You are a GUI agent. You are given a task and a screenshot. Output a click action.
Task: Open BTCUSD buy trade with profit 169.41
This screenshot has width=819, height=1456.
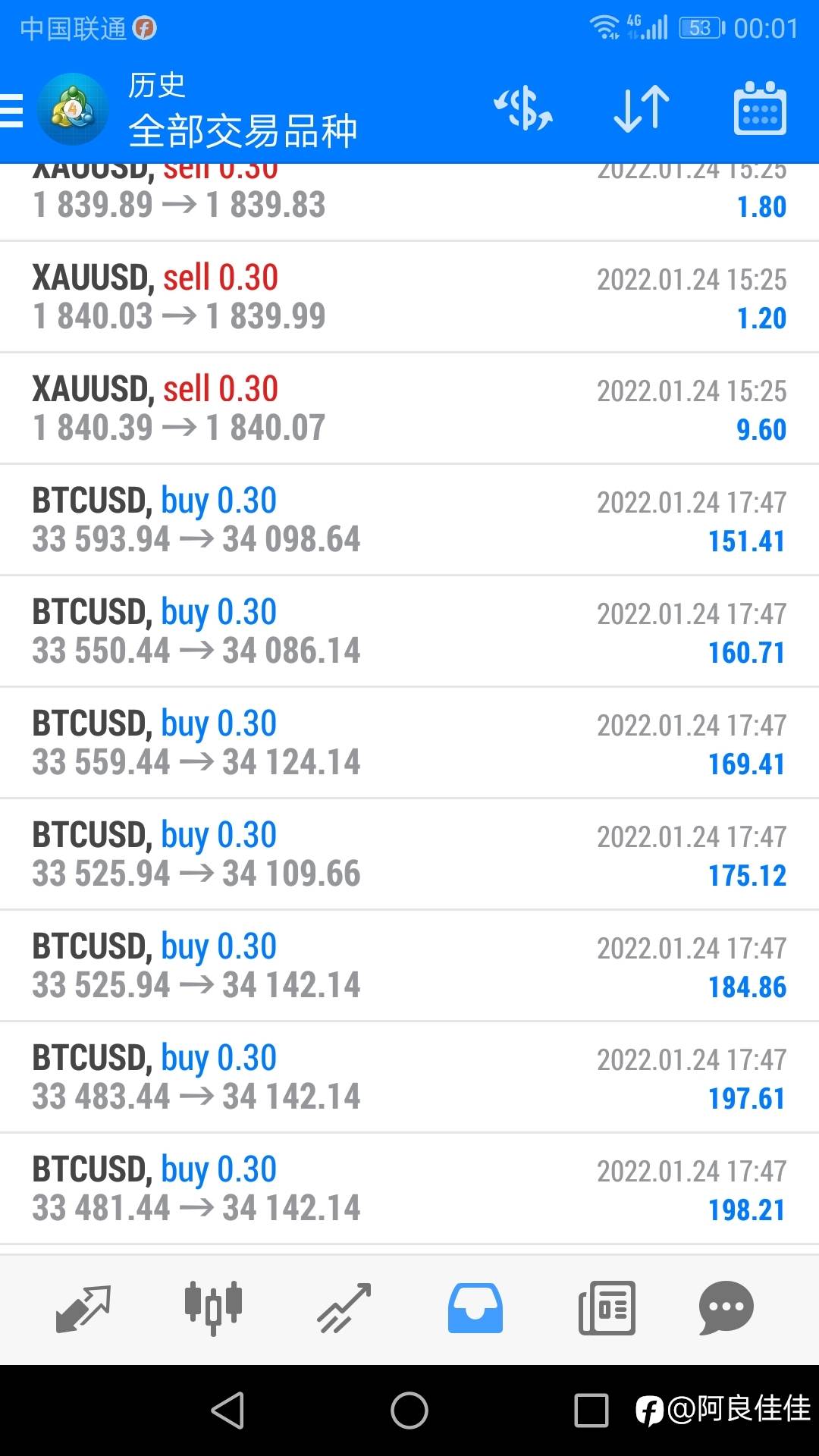[409, 743]
